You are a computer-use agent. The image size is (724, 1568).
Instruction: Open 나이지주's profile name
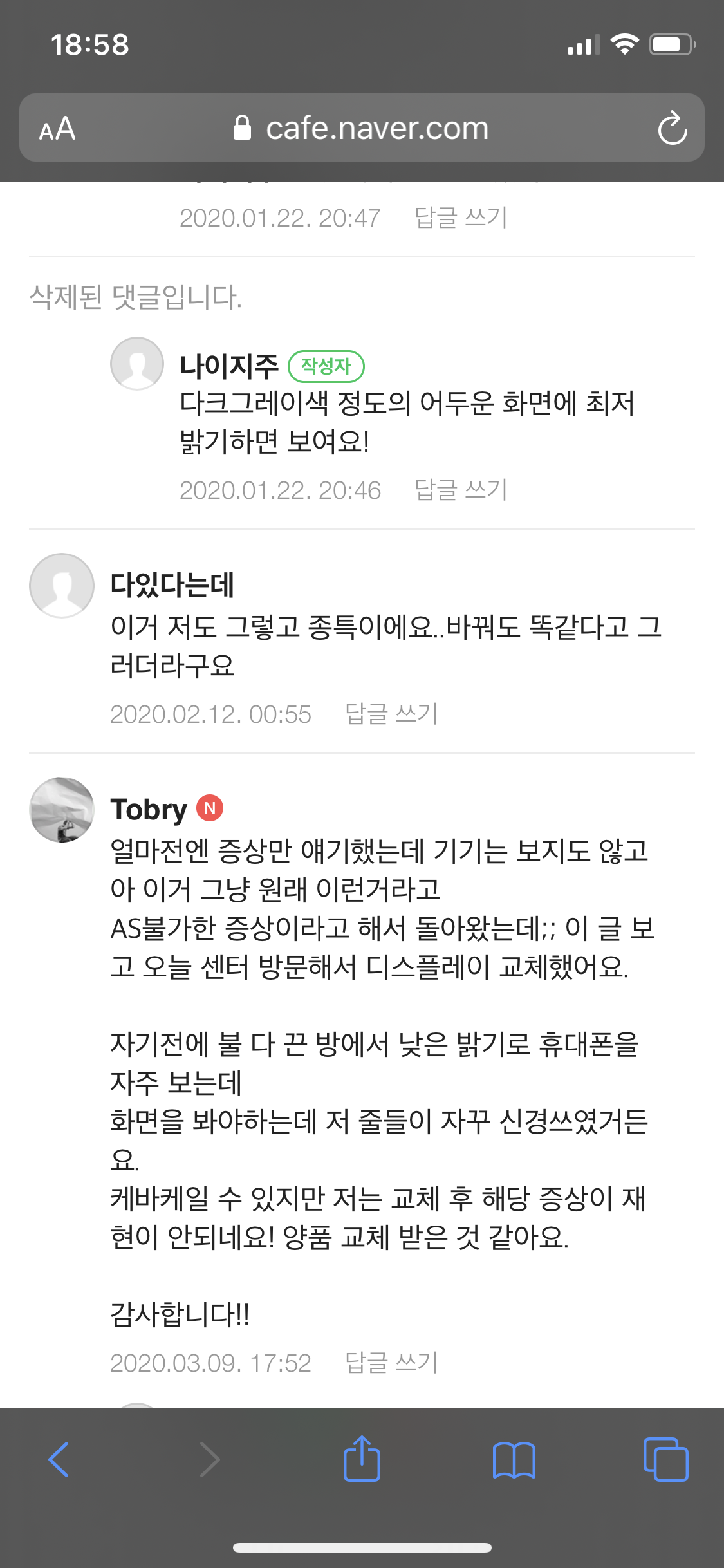228,366
